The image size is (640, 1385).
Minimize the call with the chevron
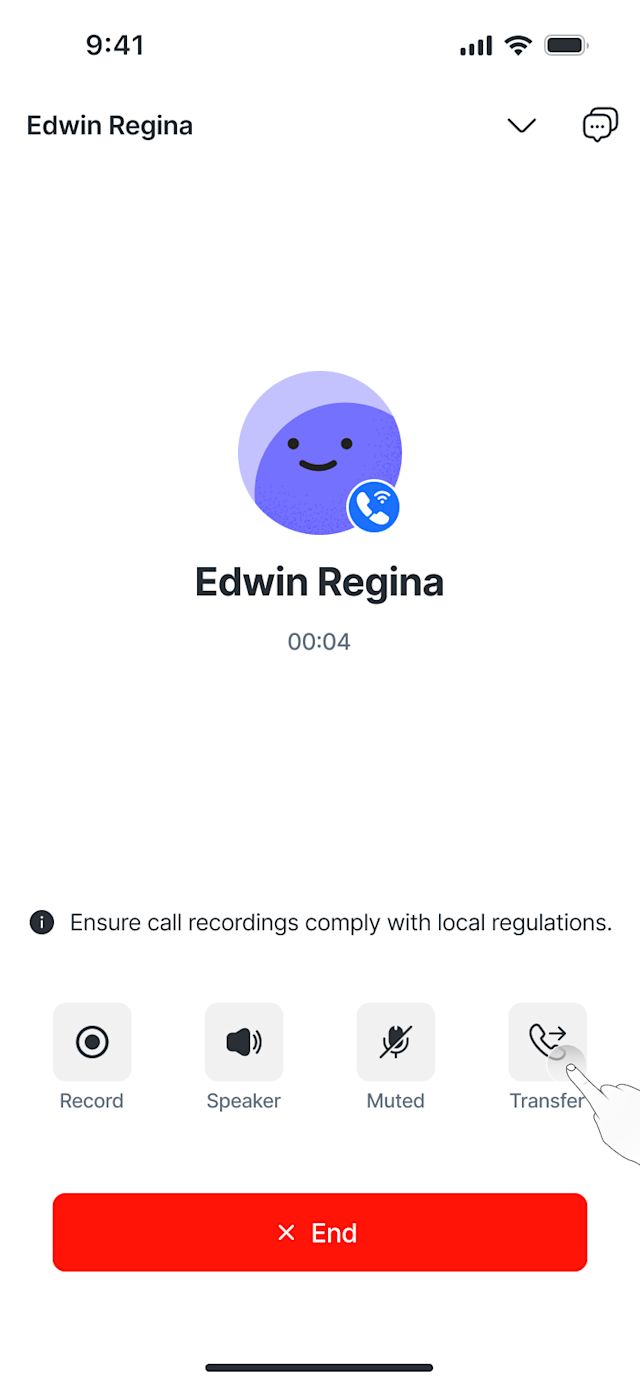(x=521, y=126)
